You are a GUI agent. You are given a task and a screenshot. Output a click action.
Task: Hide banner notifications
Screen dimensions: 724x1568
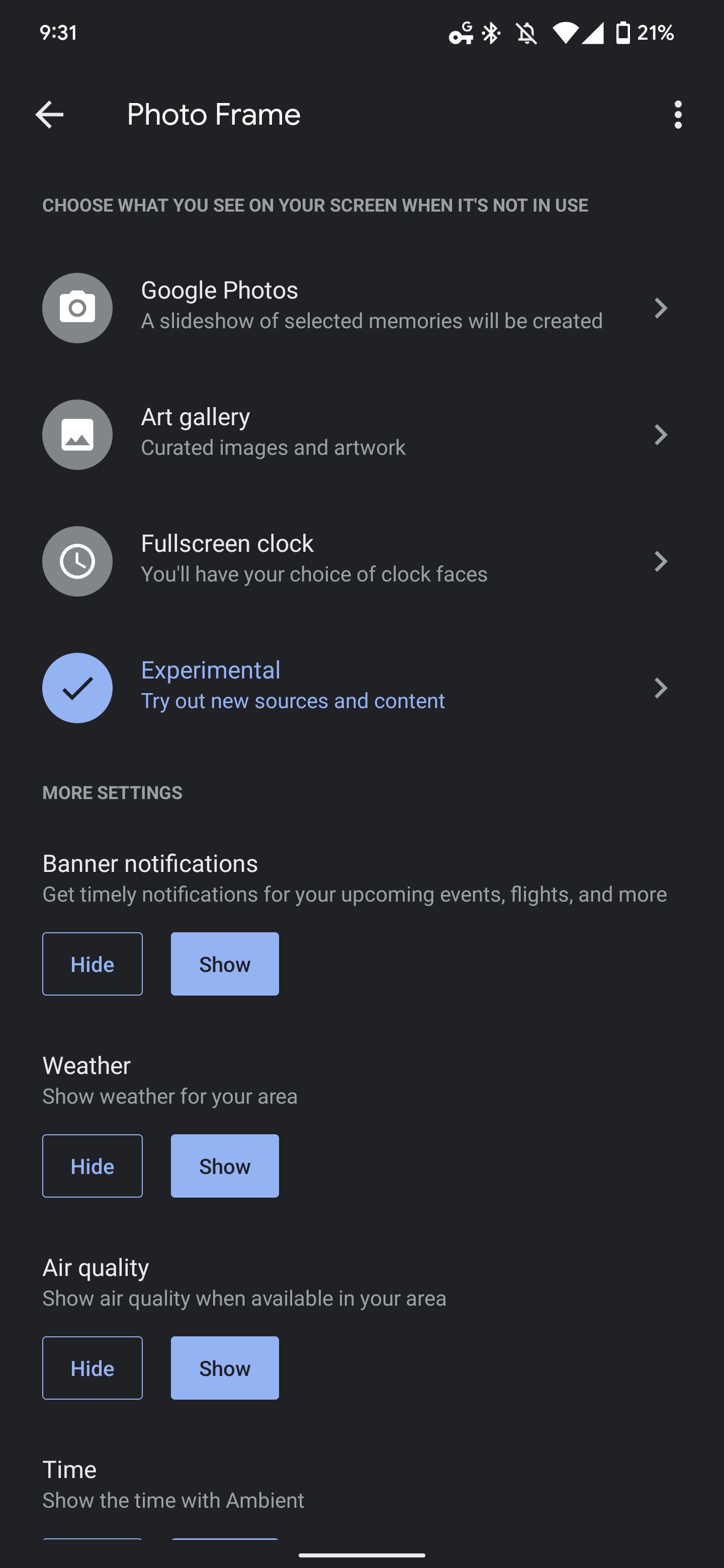[93, 964]
